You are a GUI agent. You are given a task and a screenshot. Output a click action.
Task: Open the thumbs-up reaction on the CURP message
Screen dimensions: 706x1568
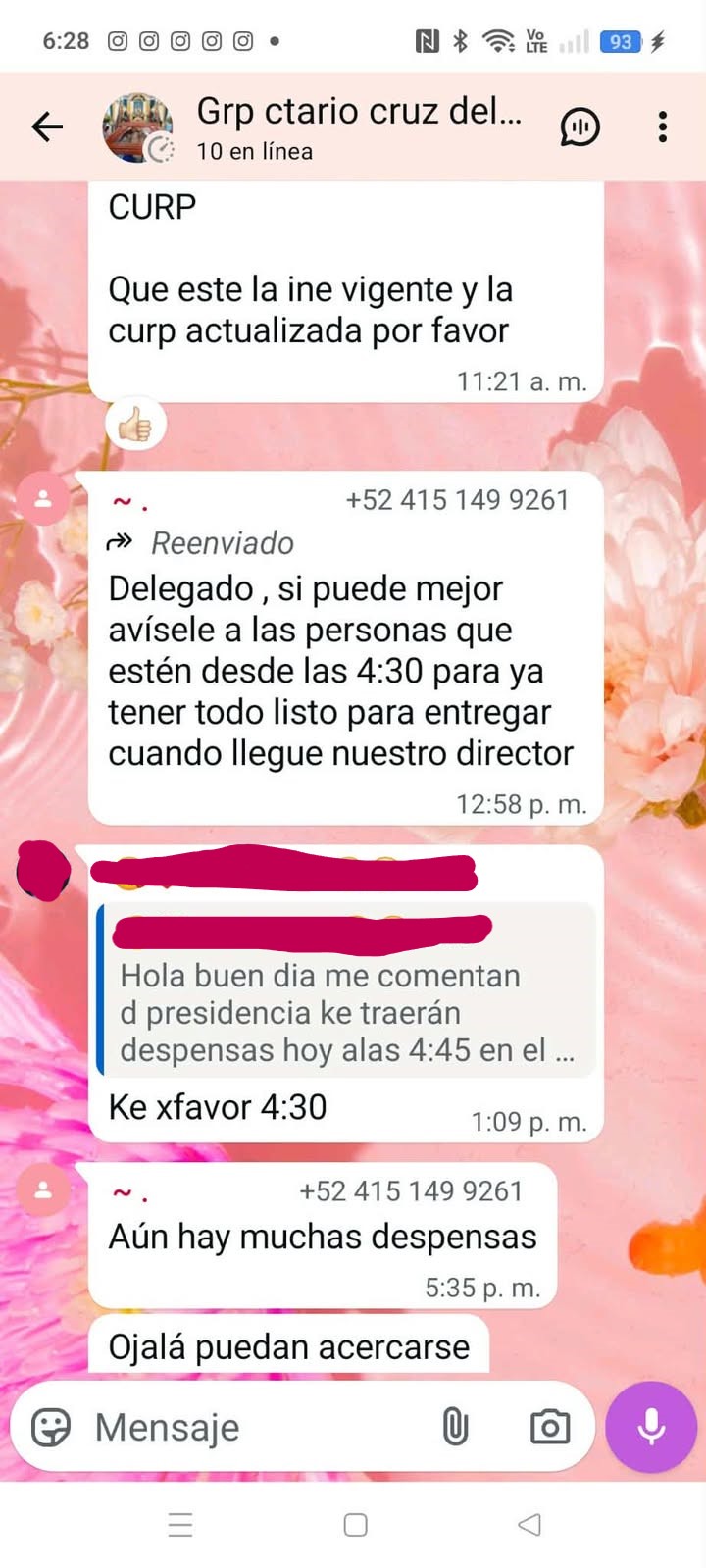[135, 426]
